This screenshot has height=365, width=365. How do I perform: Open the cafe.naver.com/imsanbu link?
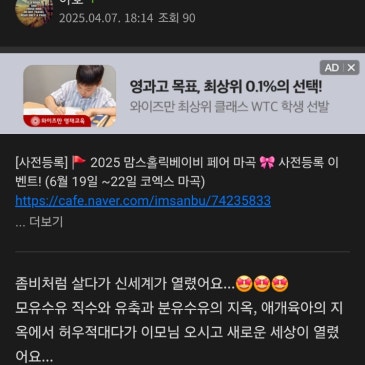[143, 201]
